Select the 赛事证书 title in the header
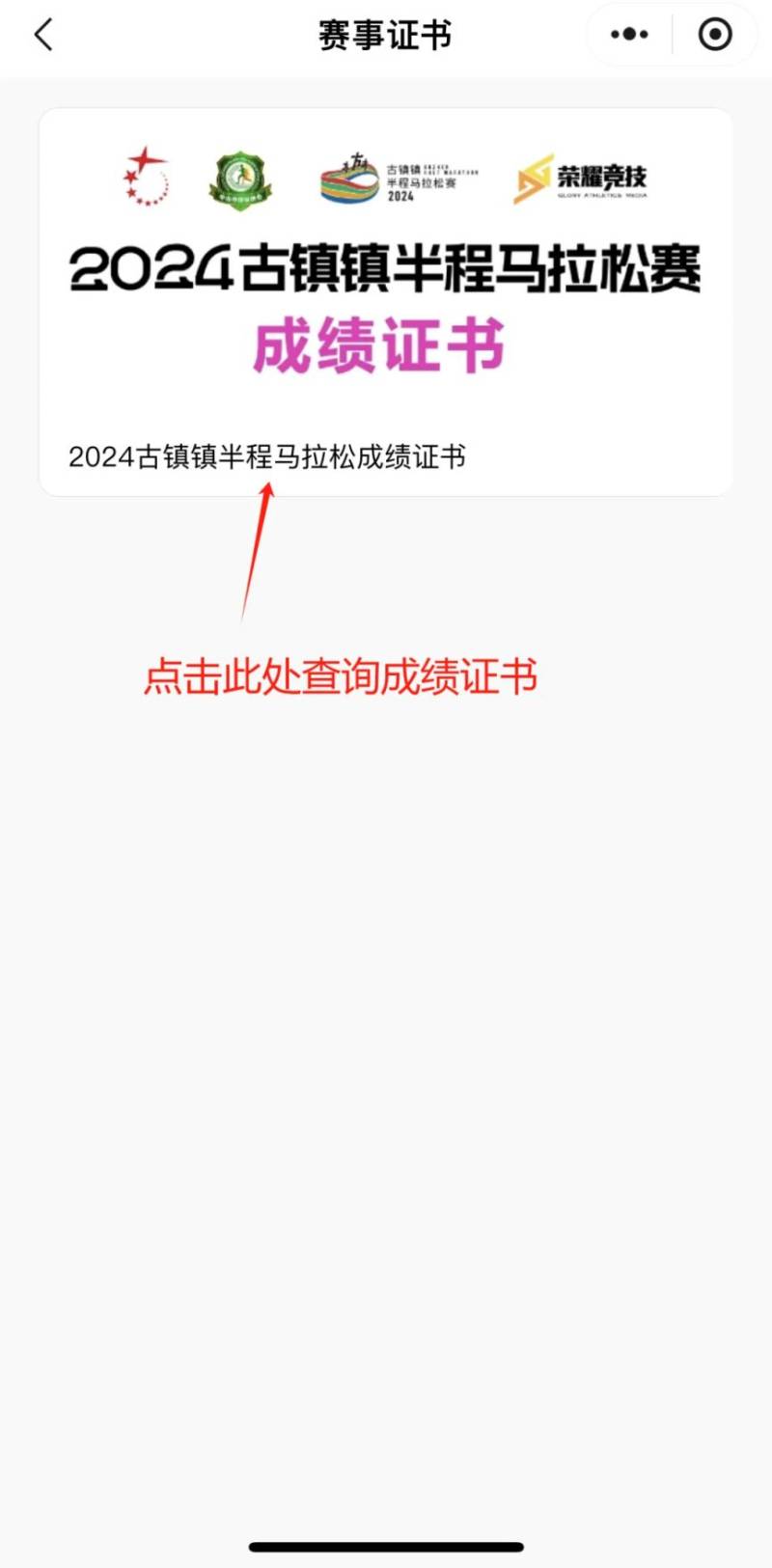Image resolution: width=772 pixels, height=1568 pixels. (x=386, y=34)
